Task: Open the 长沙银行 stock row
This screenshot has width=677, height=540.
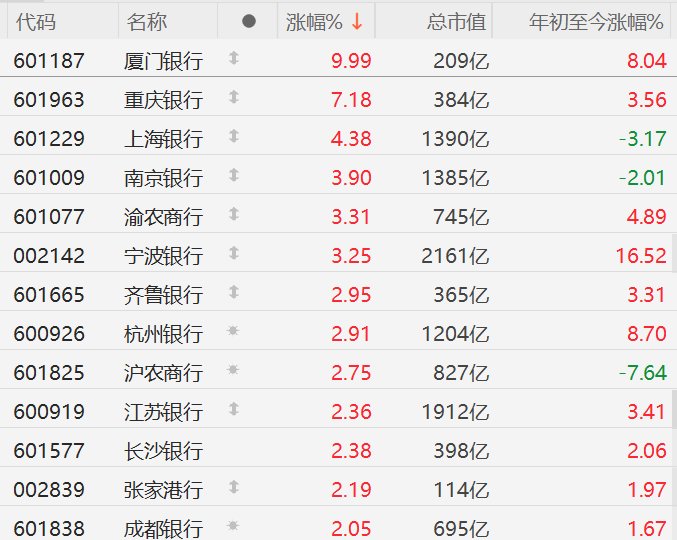Action: (163, 450)
